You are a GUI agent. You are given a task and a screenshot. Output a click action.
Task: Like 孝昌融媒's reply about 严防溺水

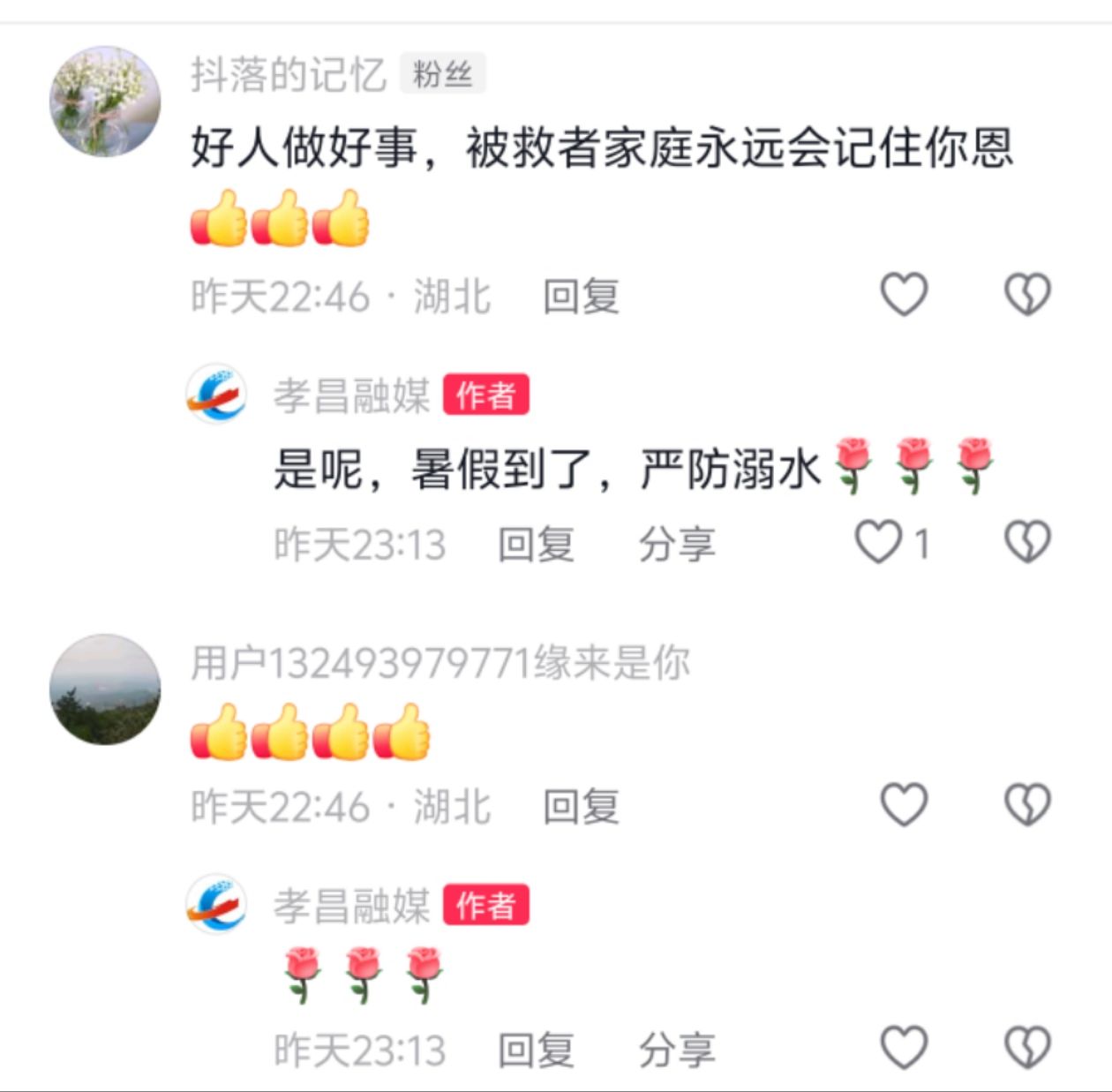[879, 542]
